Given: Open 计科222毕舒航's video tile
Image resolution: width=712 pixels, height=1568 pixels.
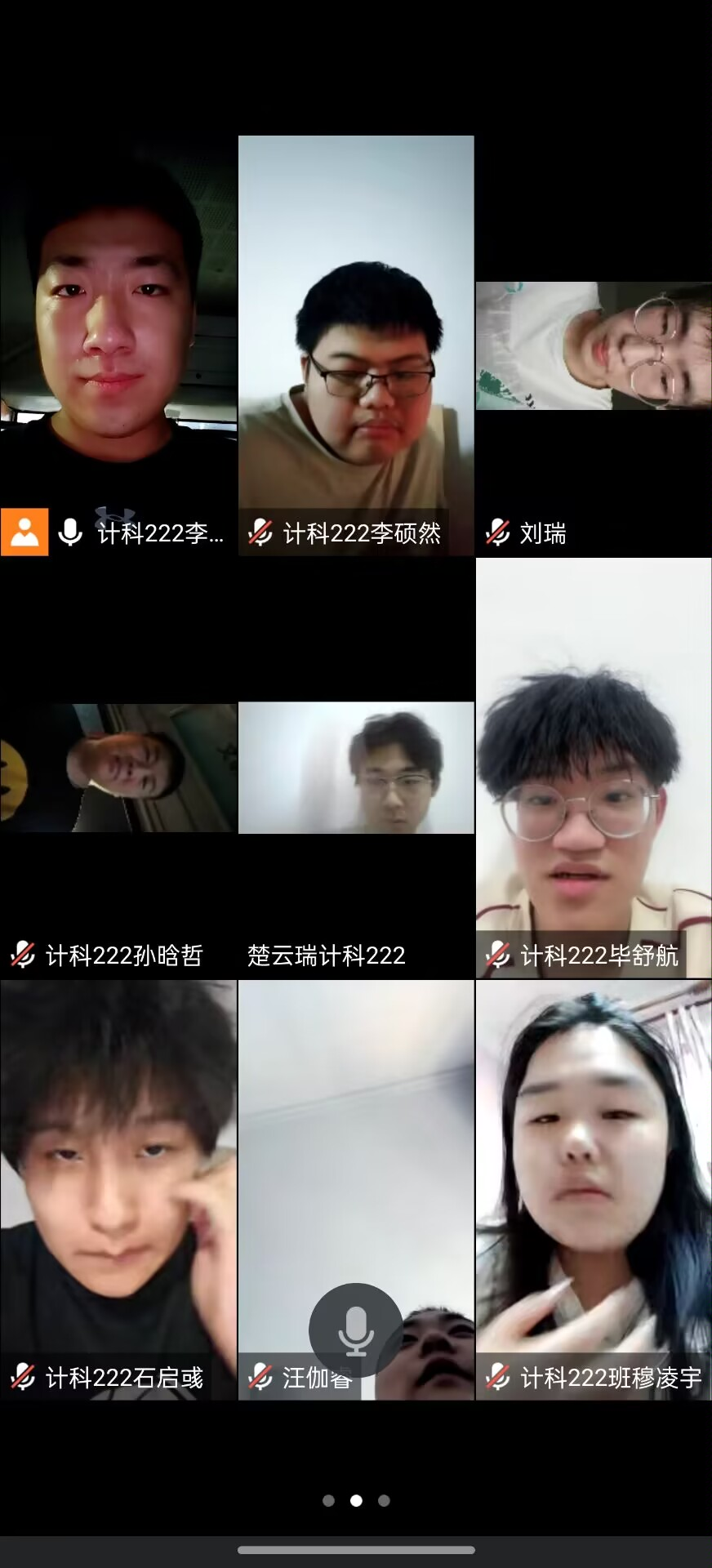Looking at the screenshot, I should 594,768.
